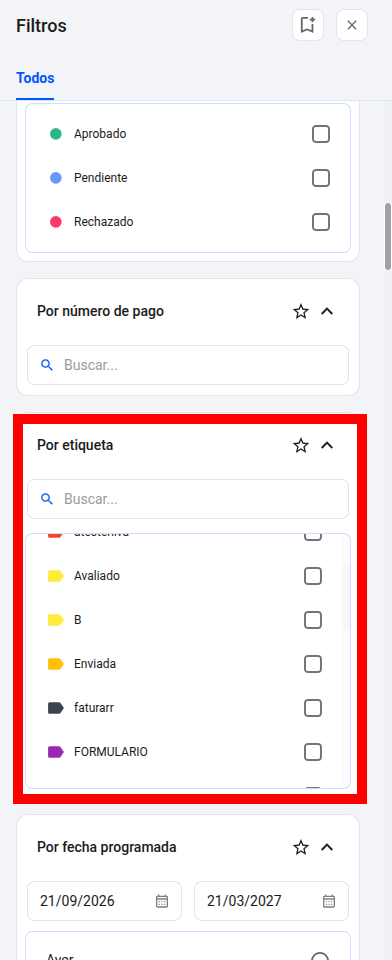Enable the faturarr tag filter
This screenshot has height=960, width=392.
pos(313,708)
